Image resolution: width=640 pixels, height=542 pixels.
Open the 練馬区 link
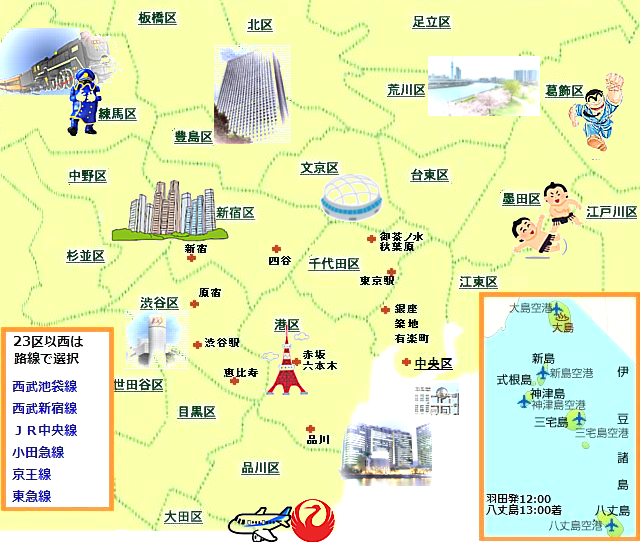point(117,114)
